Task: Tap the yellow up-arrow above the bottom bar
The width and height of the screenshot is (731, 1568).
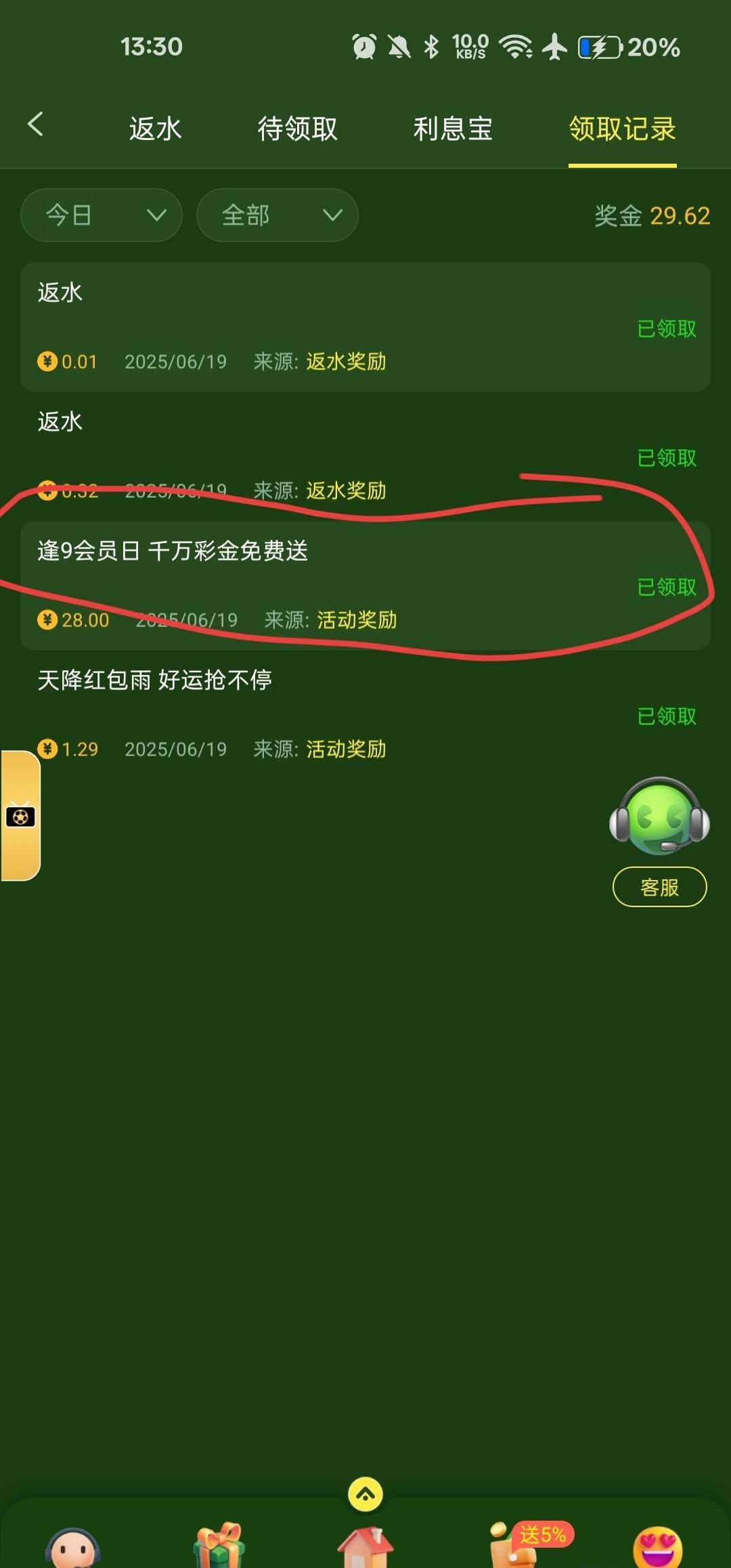Action: pos(365,1494)
